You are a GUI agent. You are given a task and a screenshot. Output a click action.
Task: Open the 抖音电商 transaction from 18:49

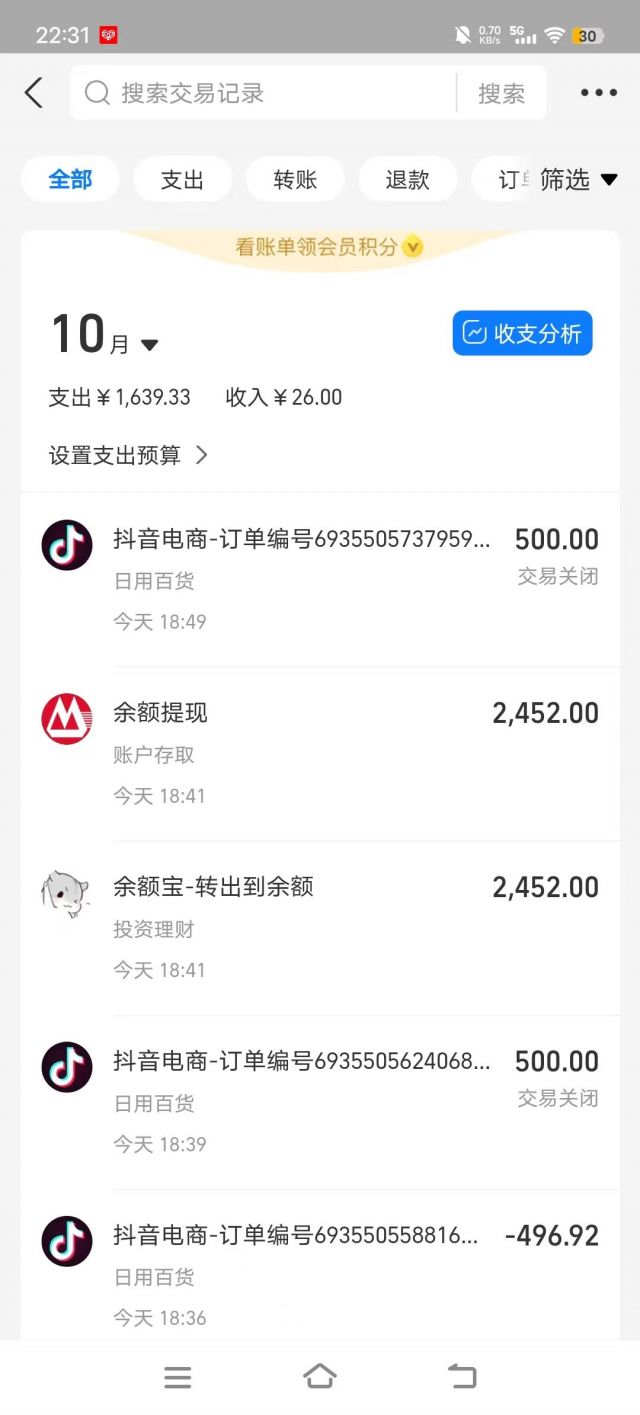pos(320,579)
